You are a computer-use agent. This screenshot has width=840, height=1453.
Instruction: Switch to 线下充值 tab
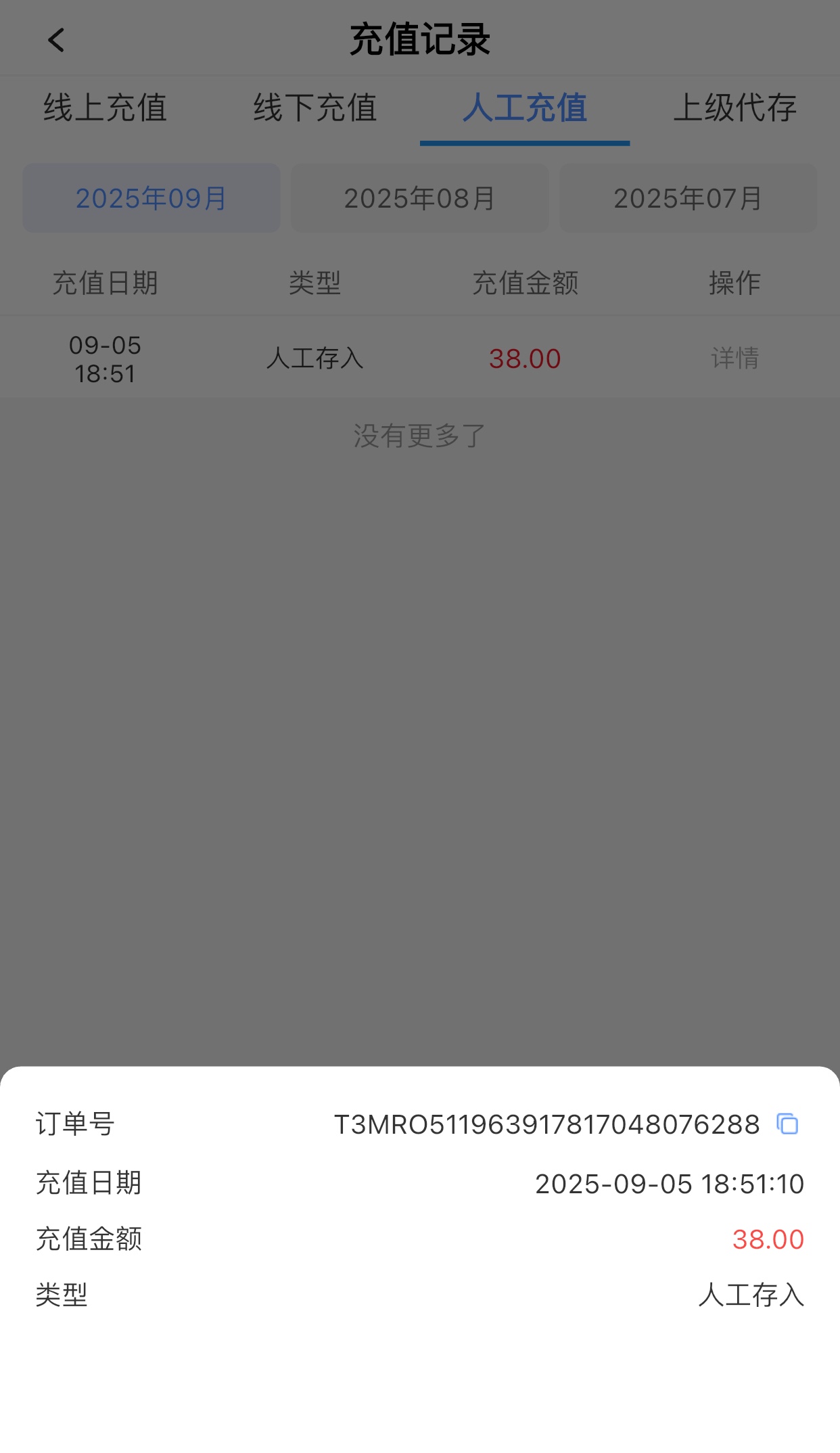(x=315, y=108)
